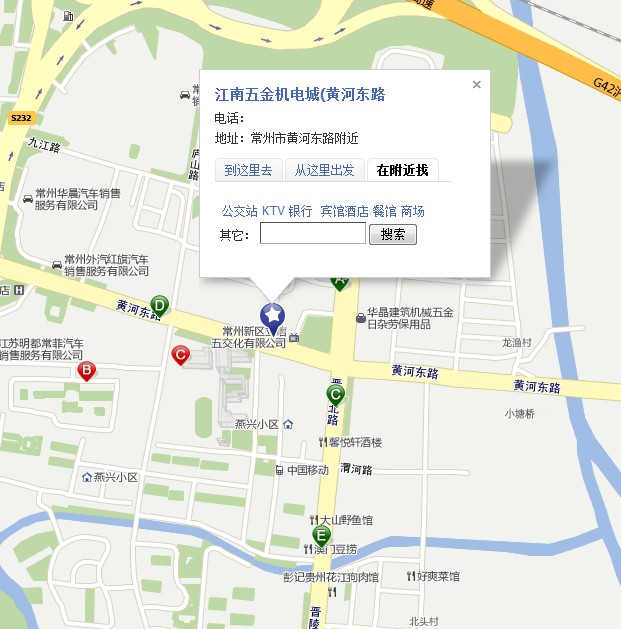
Task: Search nearby KTV
Action: coord(273,211)
